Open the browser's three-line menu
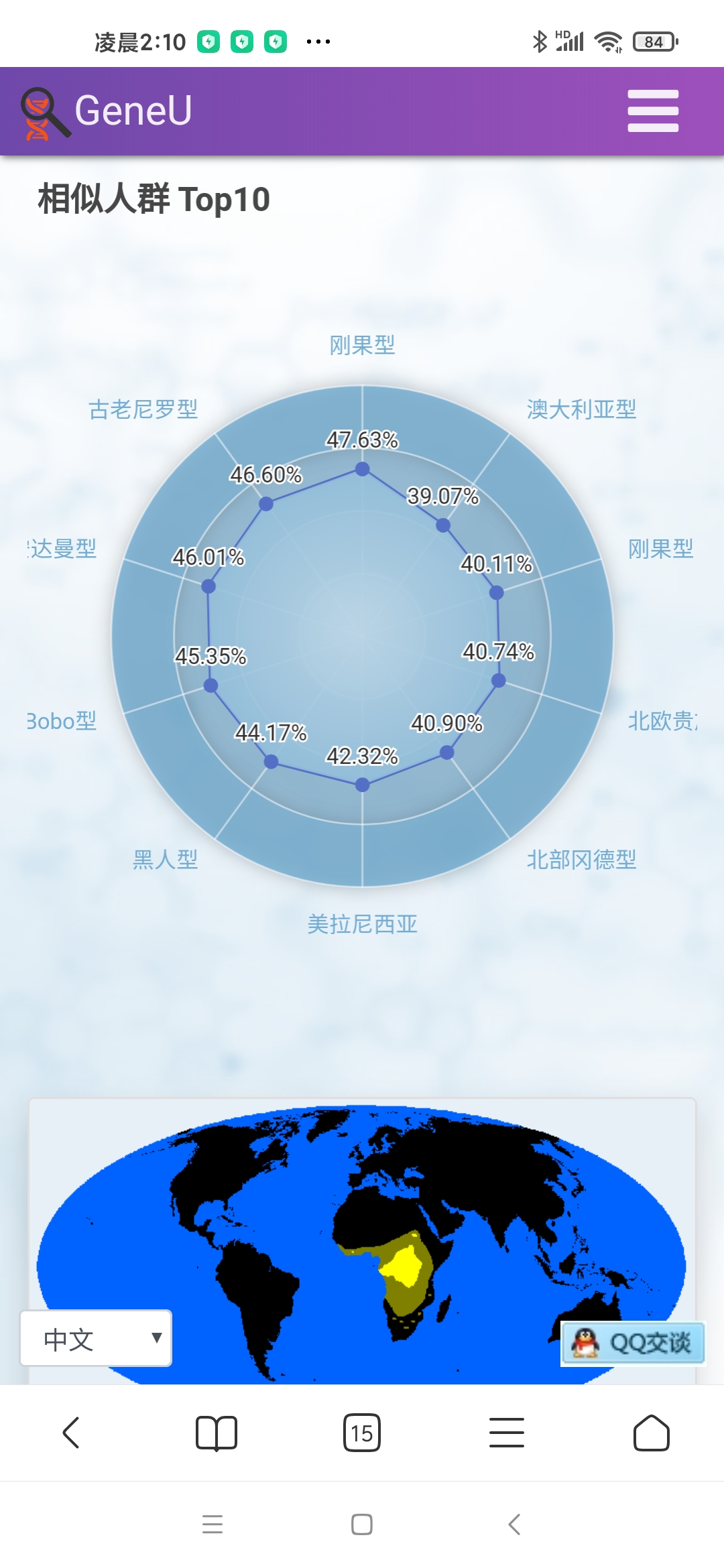724x1568 pixels. (x=507, y=1433)
